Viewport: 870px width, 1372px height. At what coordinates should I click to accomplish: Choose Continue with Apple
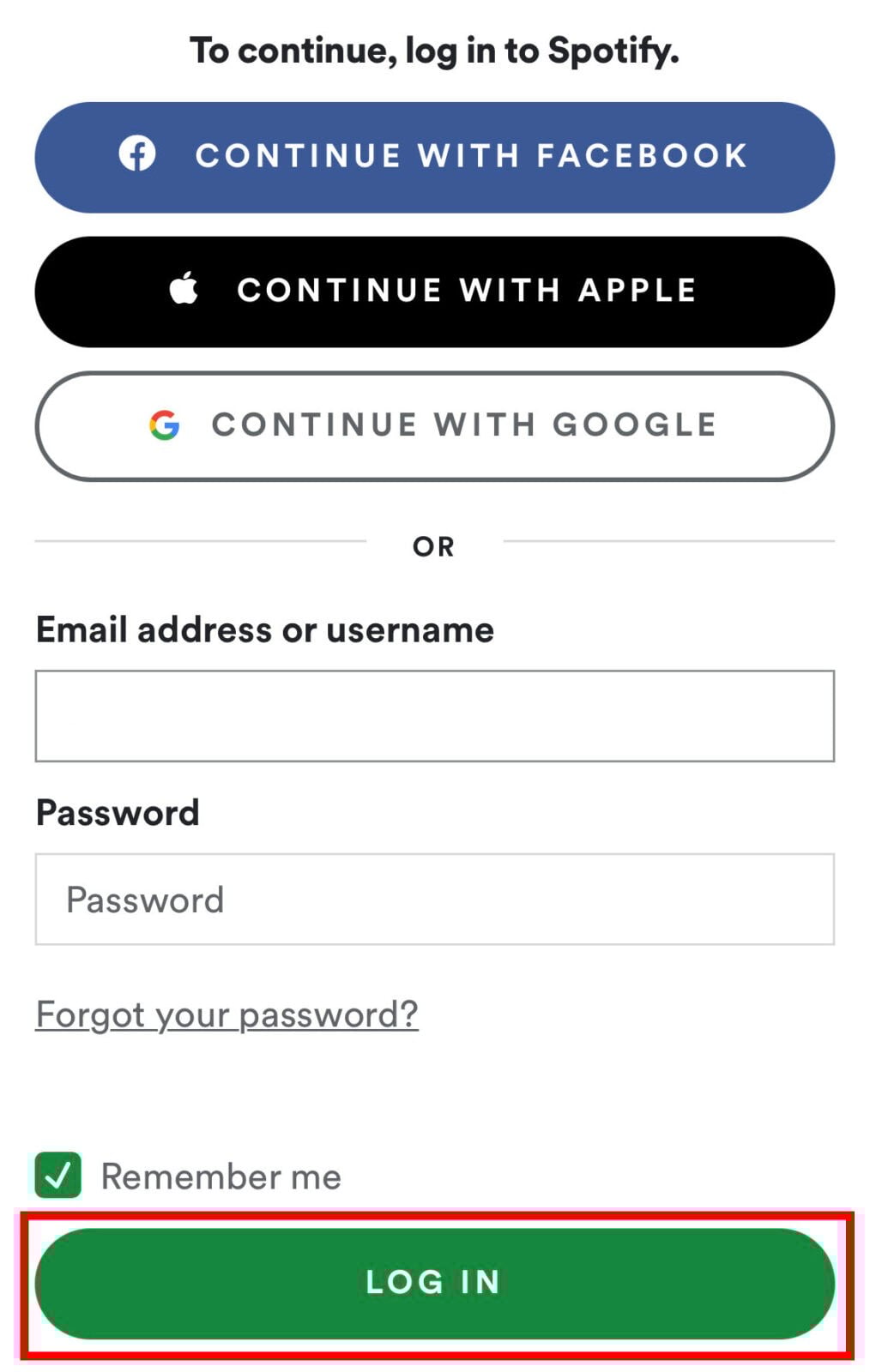[x=434, y=292]
